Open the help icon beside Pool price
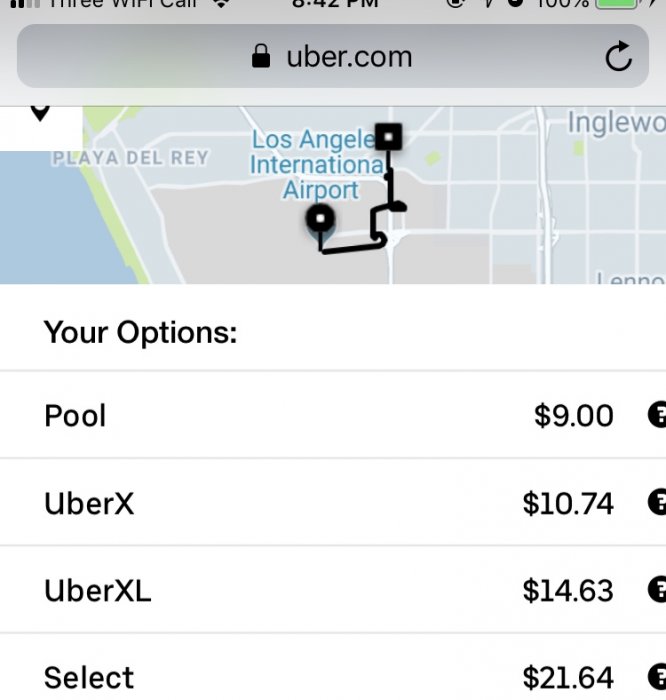 657,415
